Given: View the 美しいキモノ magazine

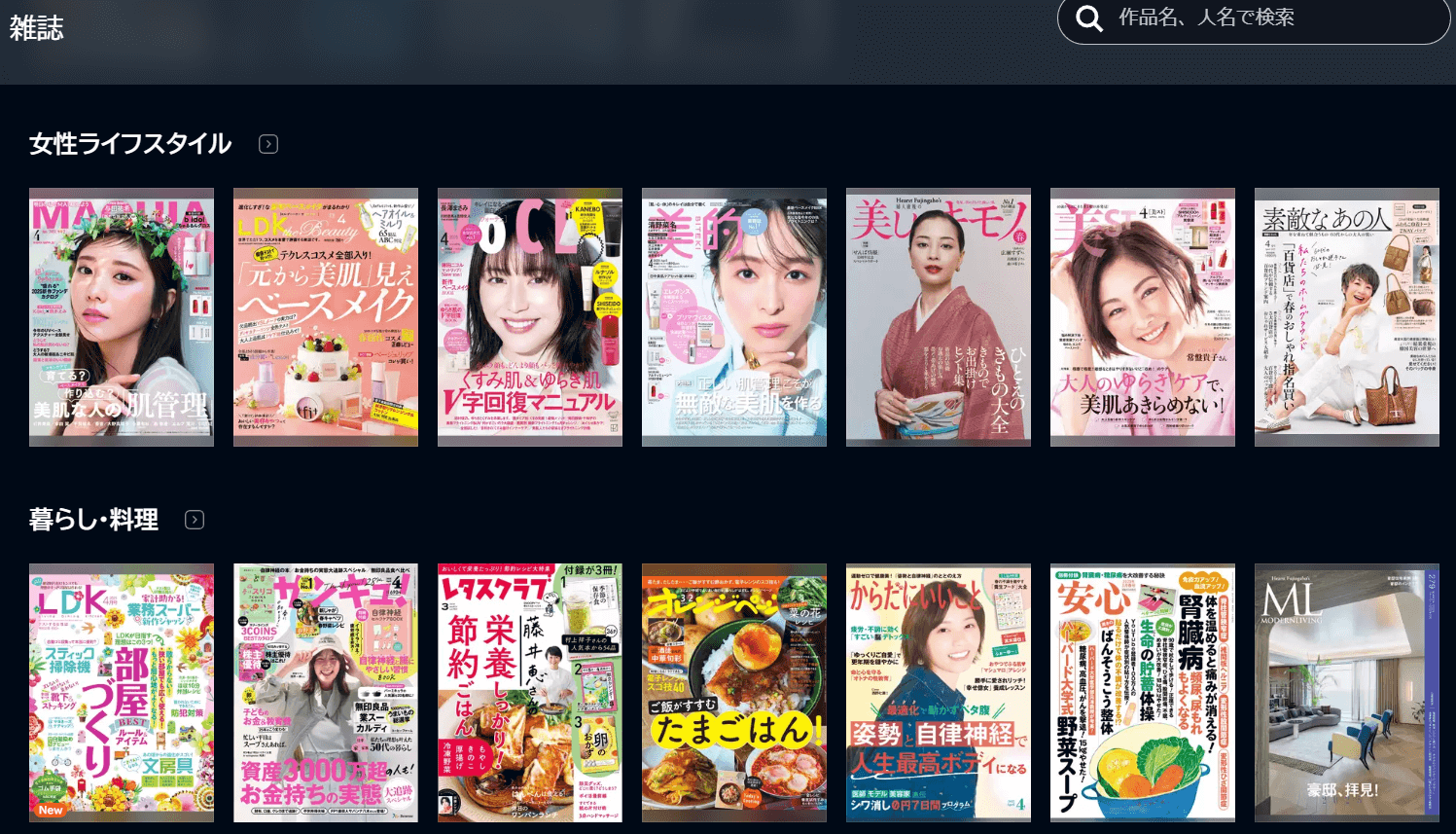Looking at the screenshot, I should [x=939, y=317].
